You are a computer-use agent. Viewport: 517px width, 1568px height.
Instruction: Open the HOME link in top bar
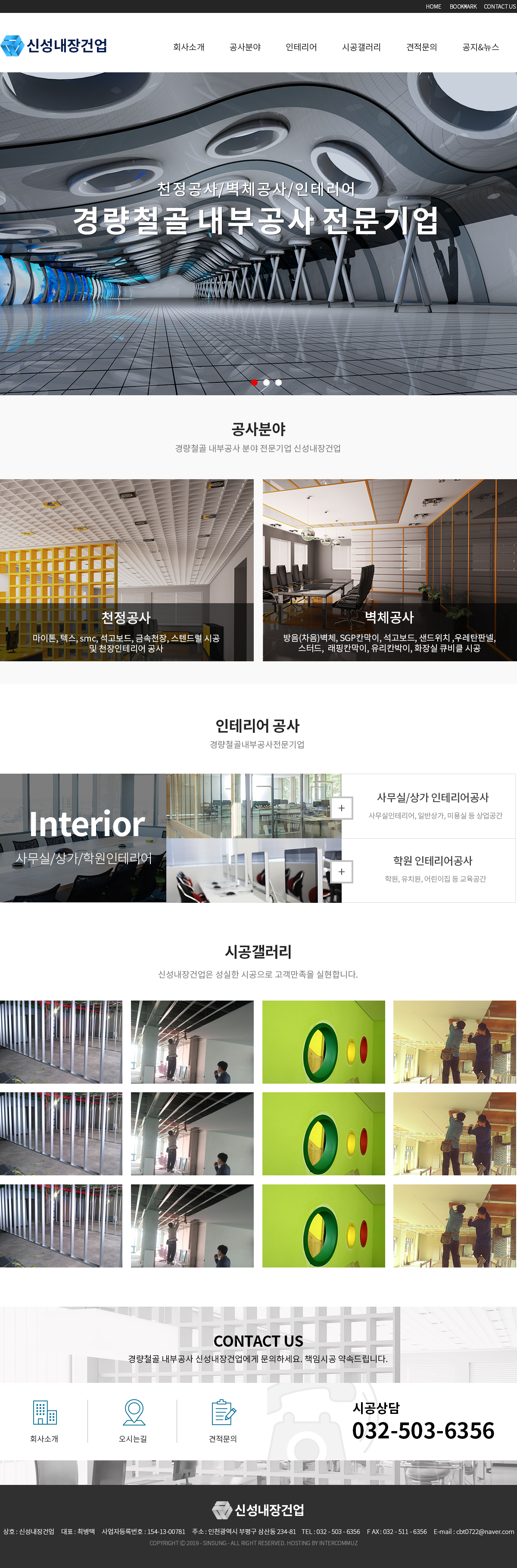pyautogui.click(x=433, y=7)
